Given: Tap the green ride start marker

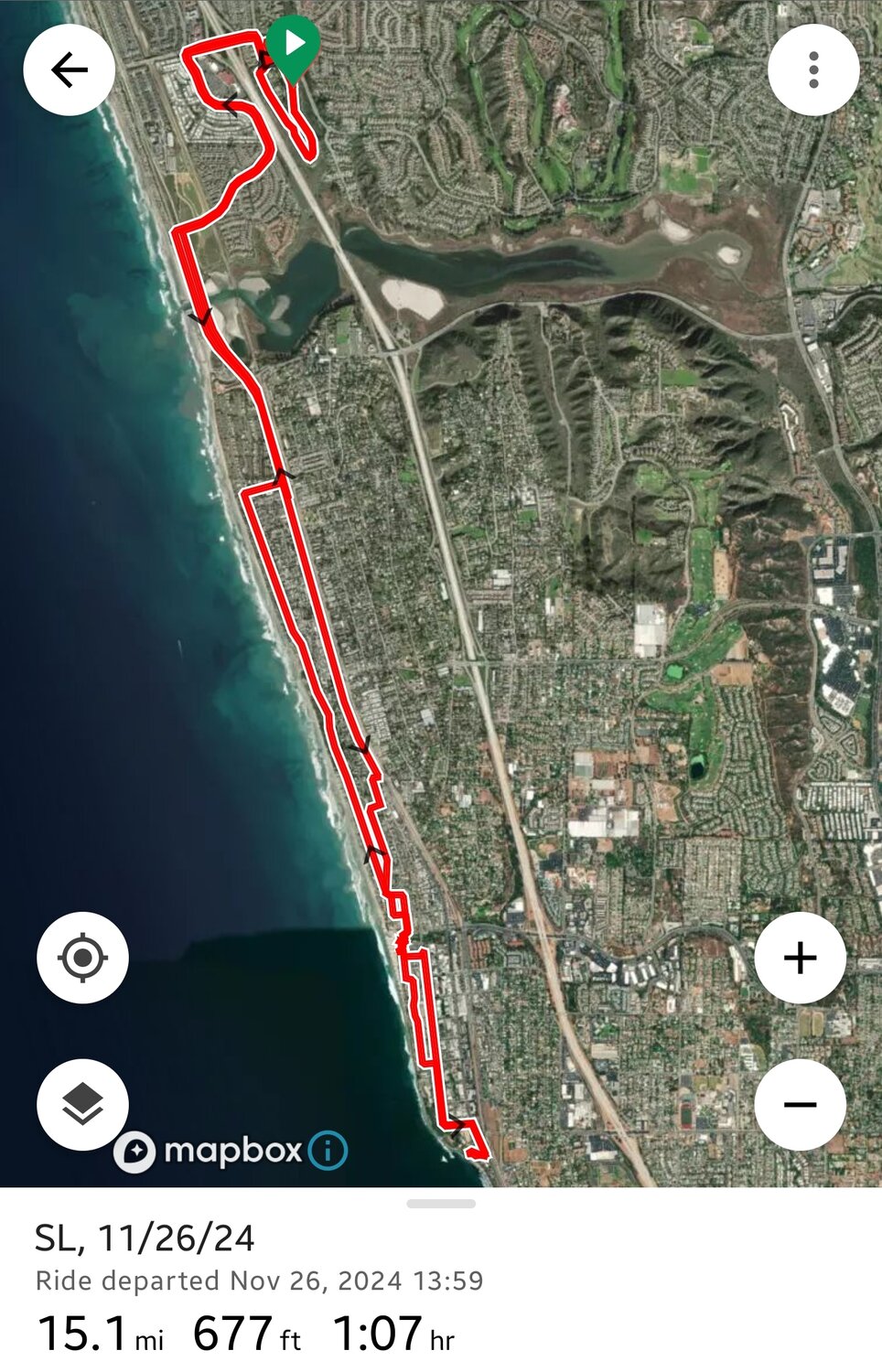Looking at the screenshot, I should [x=293, y=41].
